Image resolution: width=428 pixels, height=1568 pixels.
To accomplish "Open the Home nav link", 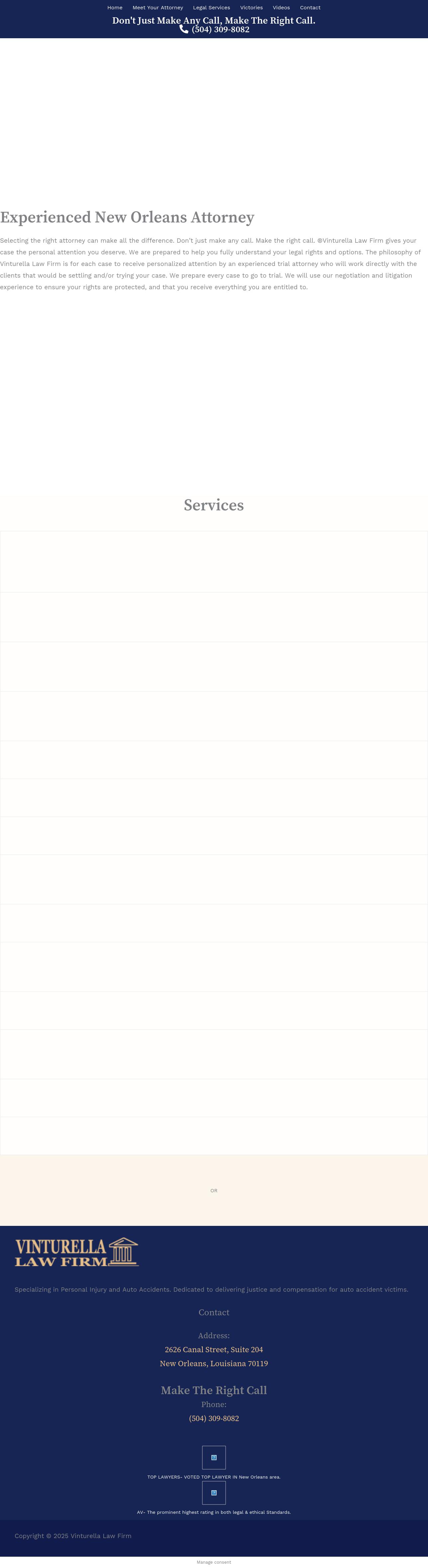I will (x=115, y=8).
